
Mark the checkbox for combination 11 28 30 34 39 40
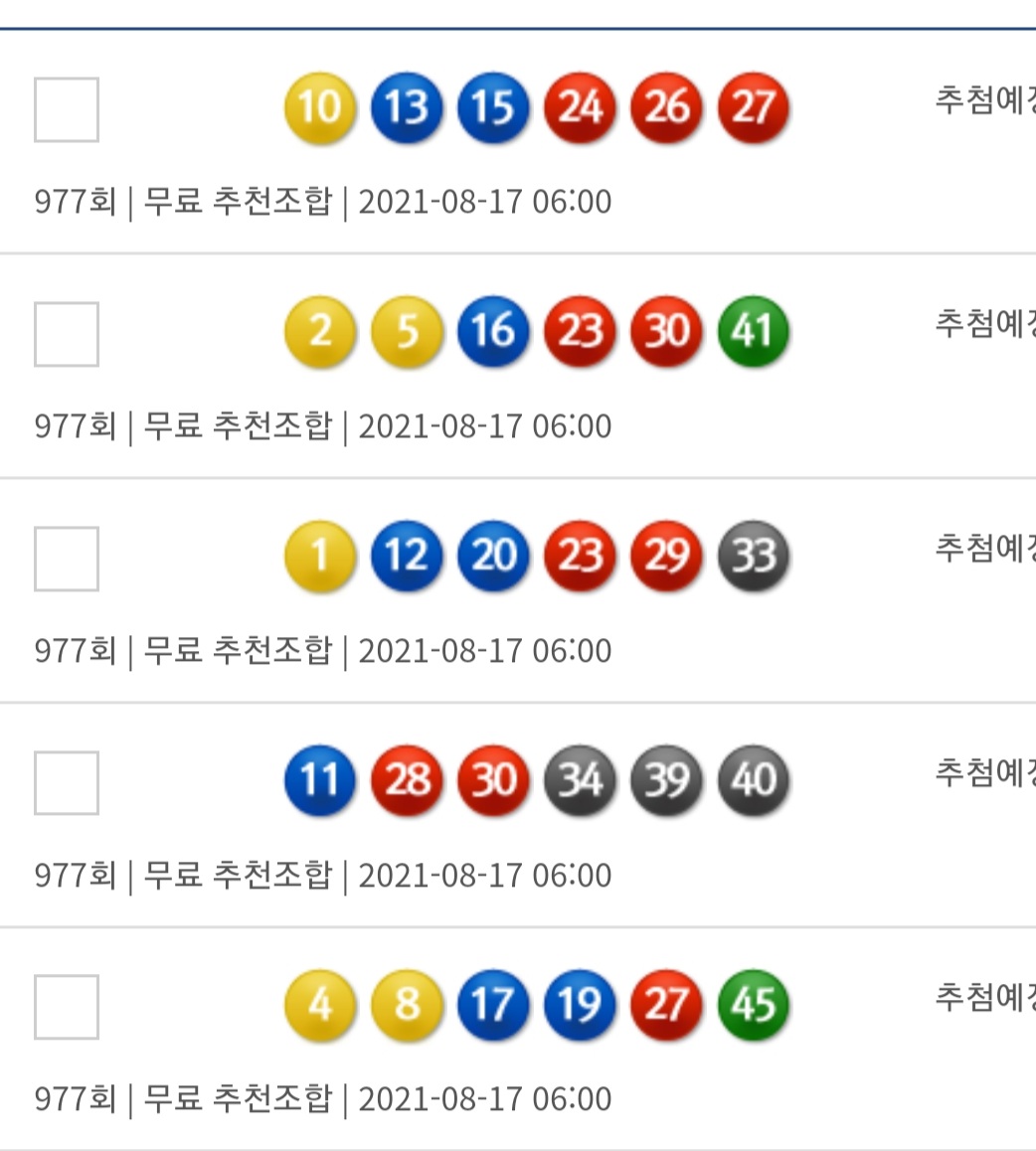(x=67, y=783)
